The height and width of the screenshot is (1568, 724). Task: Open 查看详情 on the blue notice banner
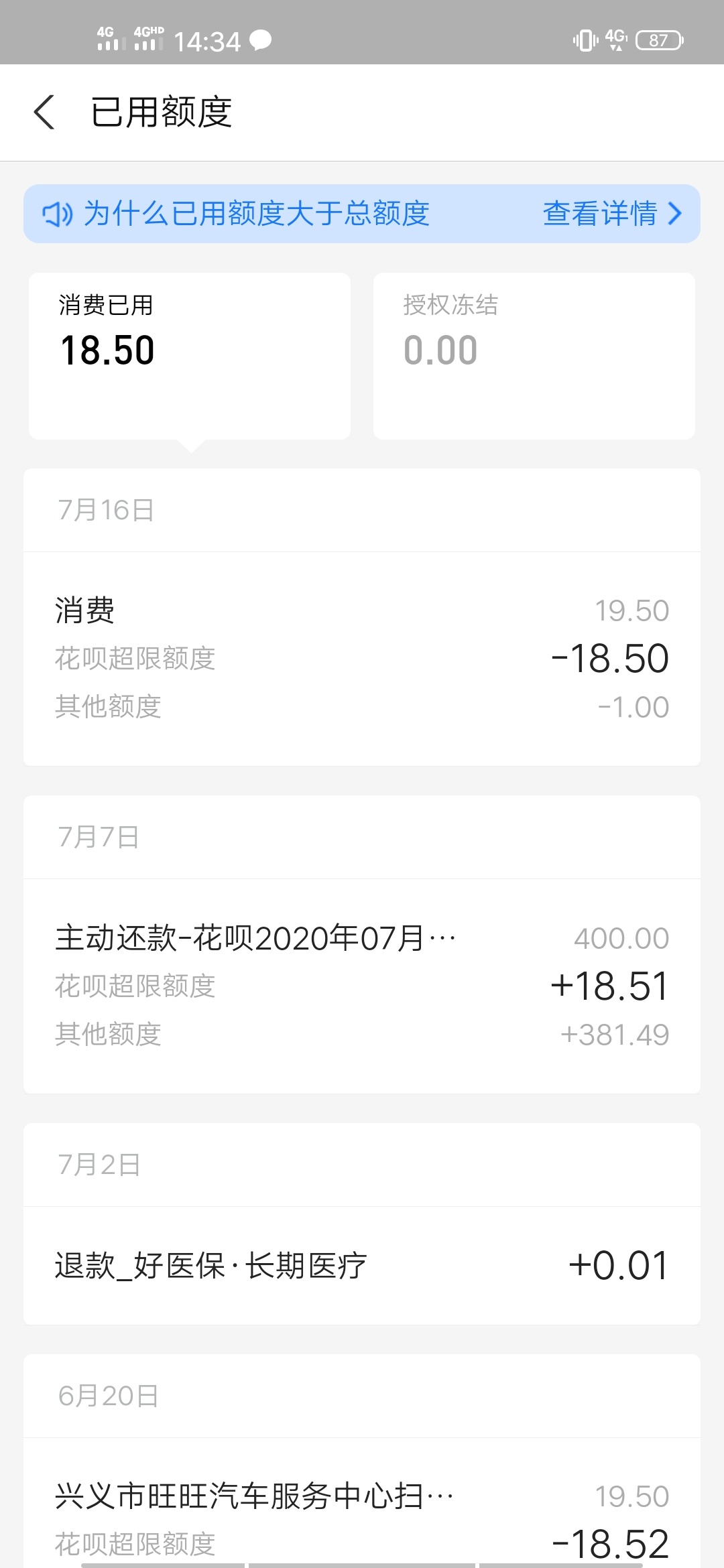pos(612,214)
